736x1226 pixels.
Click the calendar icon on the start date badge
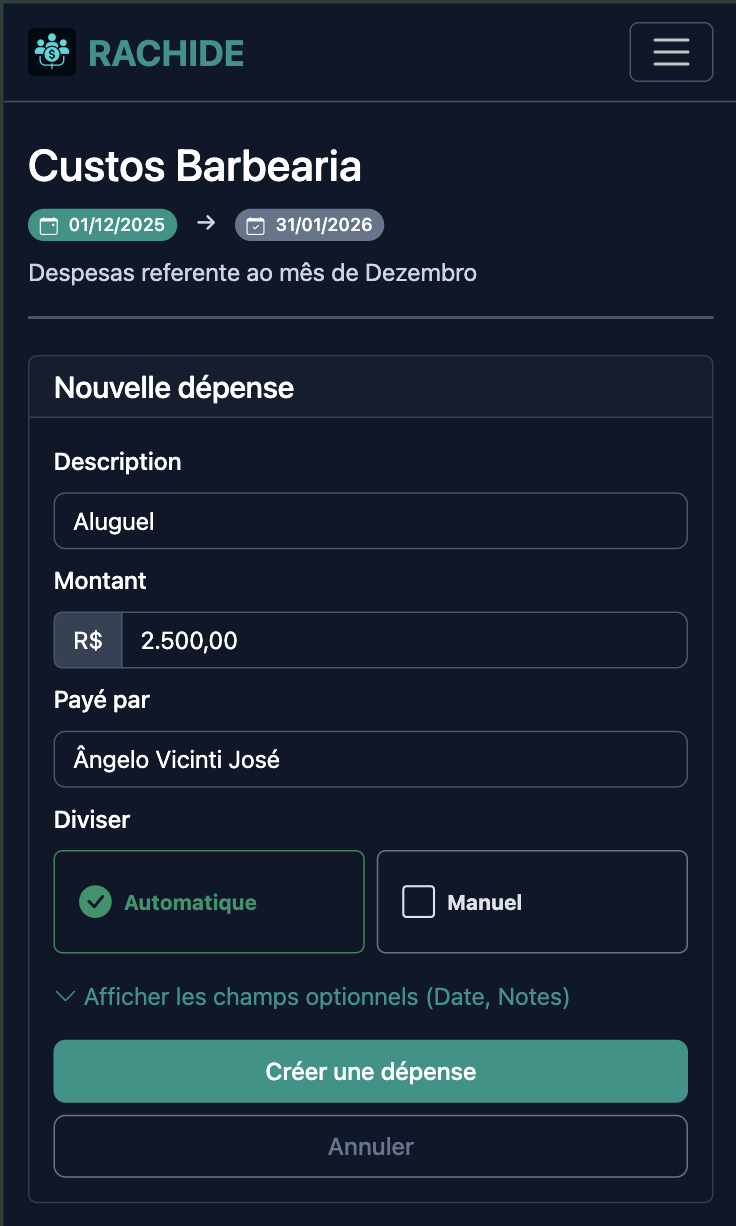pos(47,224)
